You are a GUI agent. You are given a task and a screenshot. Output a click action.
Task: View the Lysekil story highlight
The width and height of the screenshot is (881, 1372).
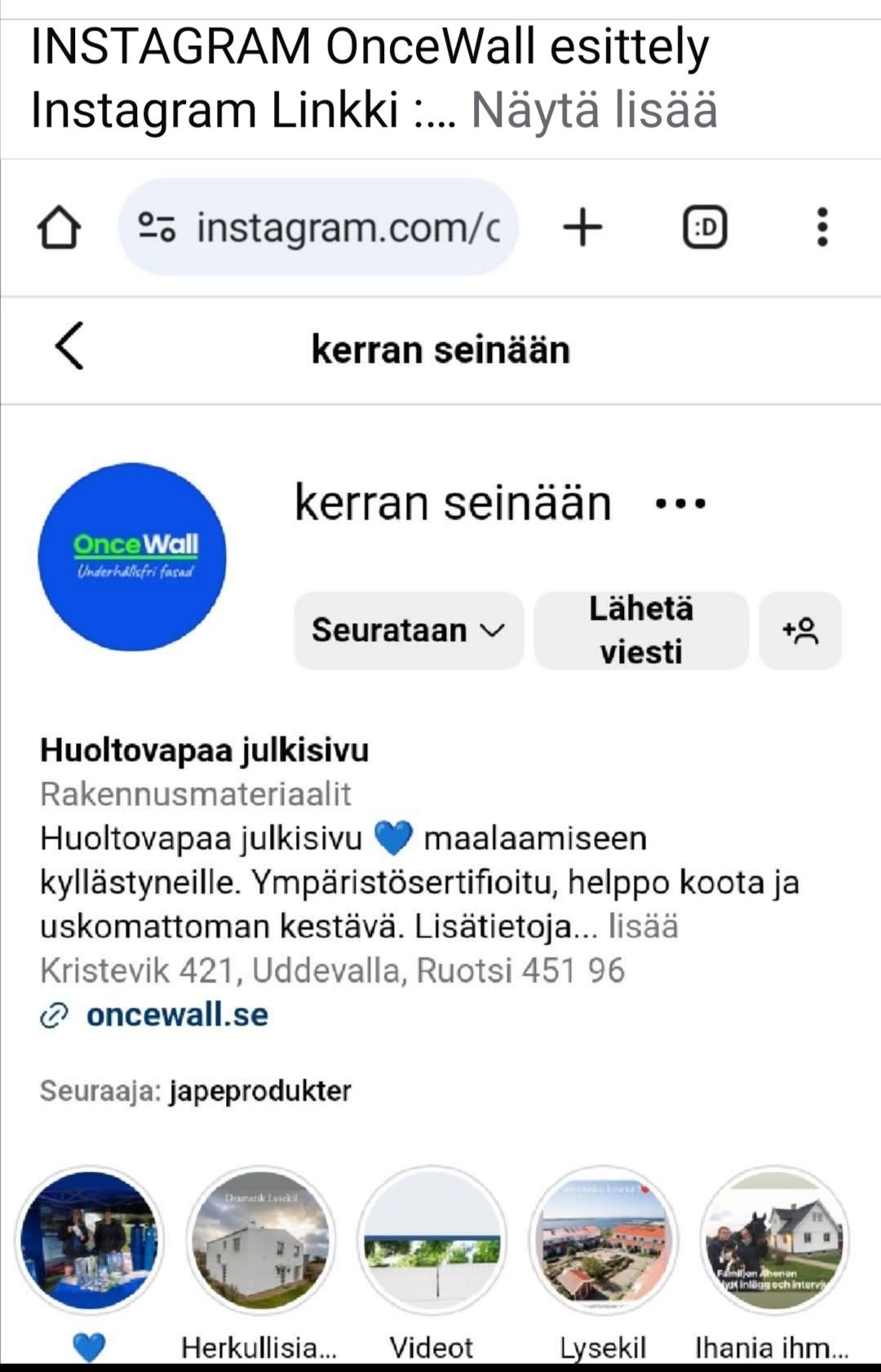pyautogui.click(x=603, y=1240)
